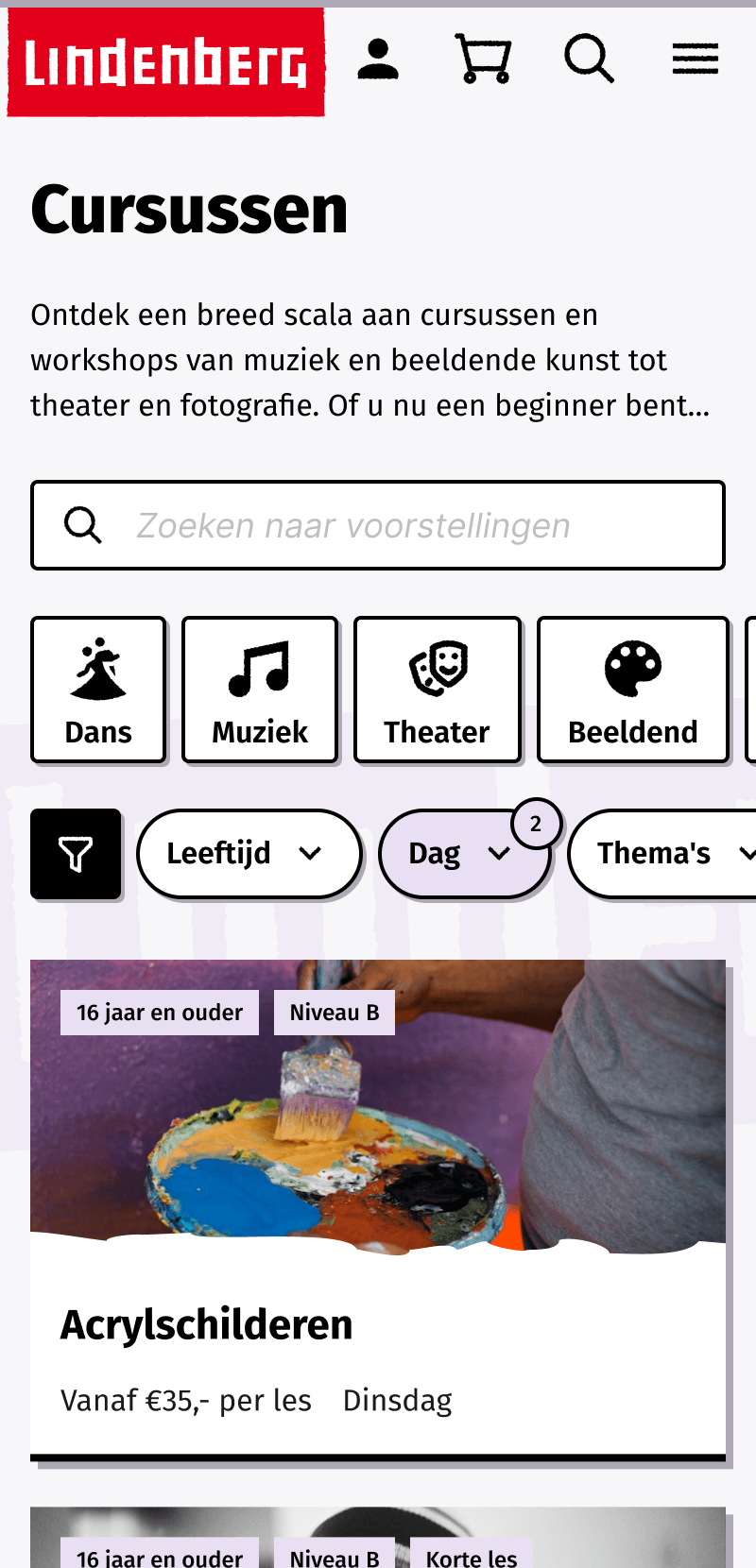Expand the Thema's dropdown
Image resolution: width=756 pixels, height=1568 pixels.
coord(666,854)
